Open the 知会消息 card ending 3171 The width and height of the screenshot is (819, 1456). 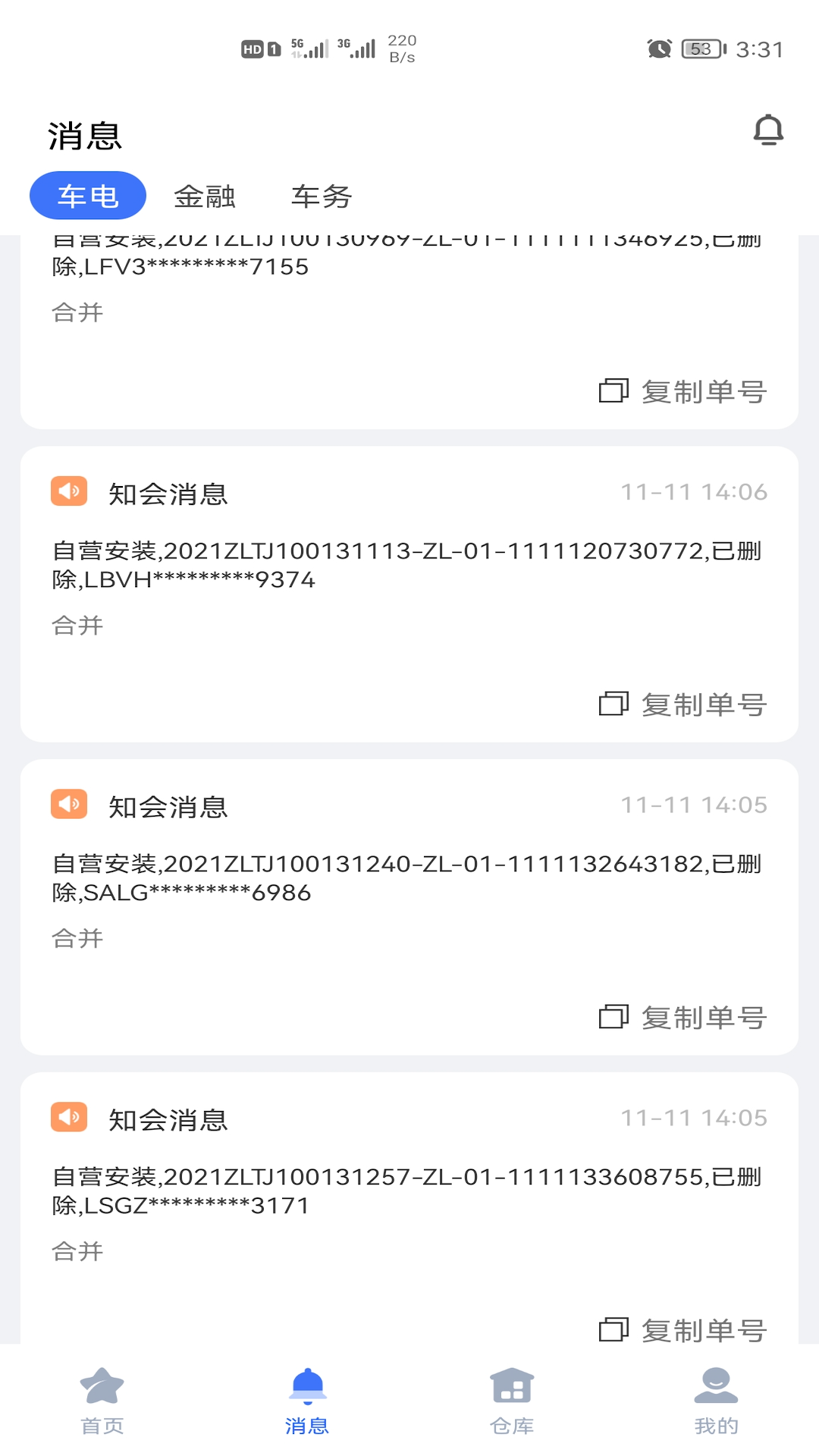point(408,1191)
